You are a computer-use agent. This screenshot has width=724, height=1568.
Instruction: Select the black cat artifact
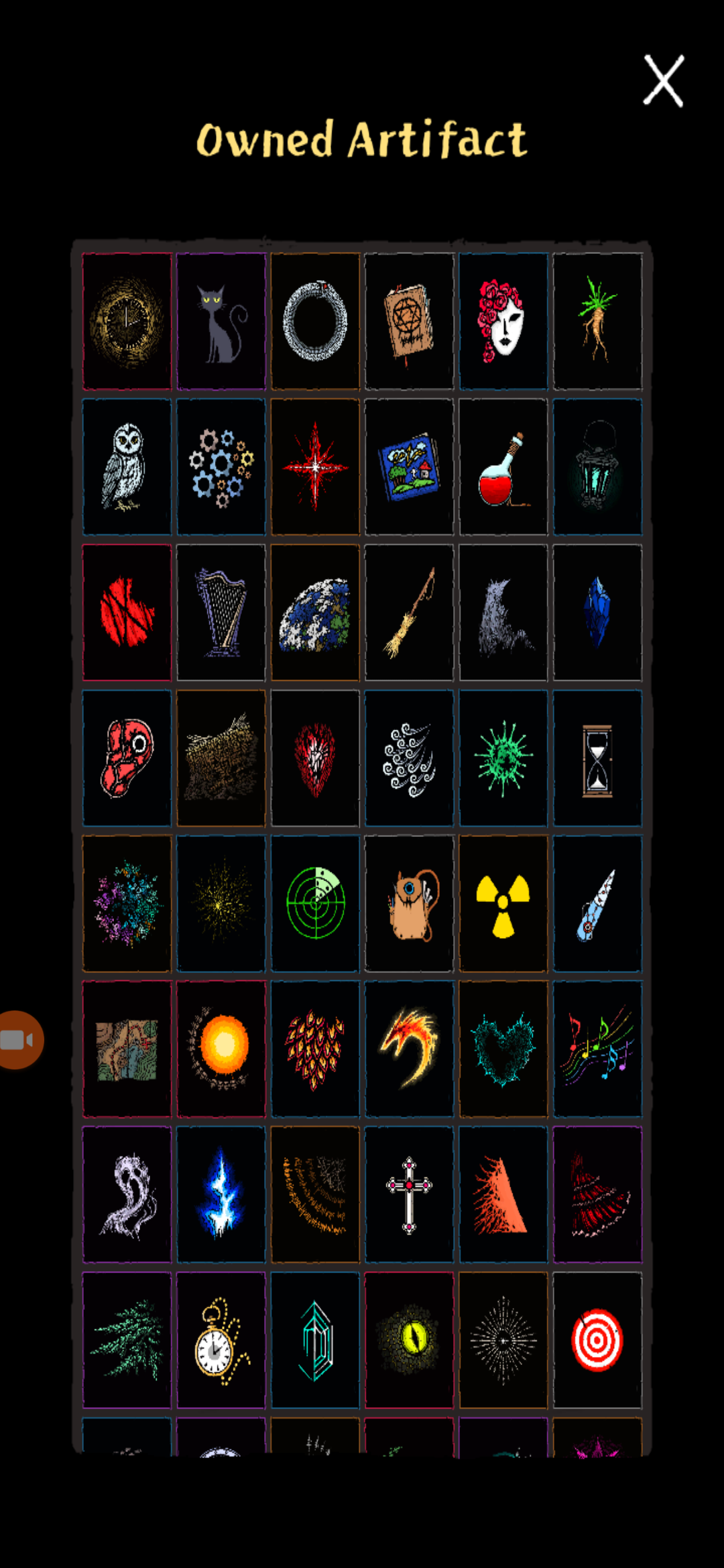pos(221,322)
